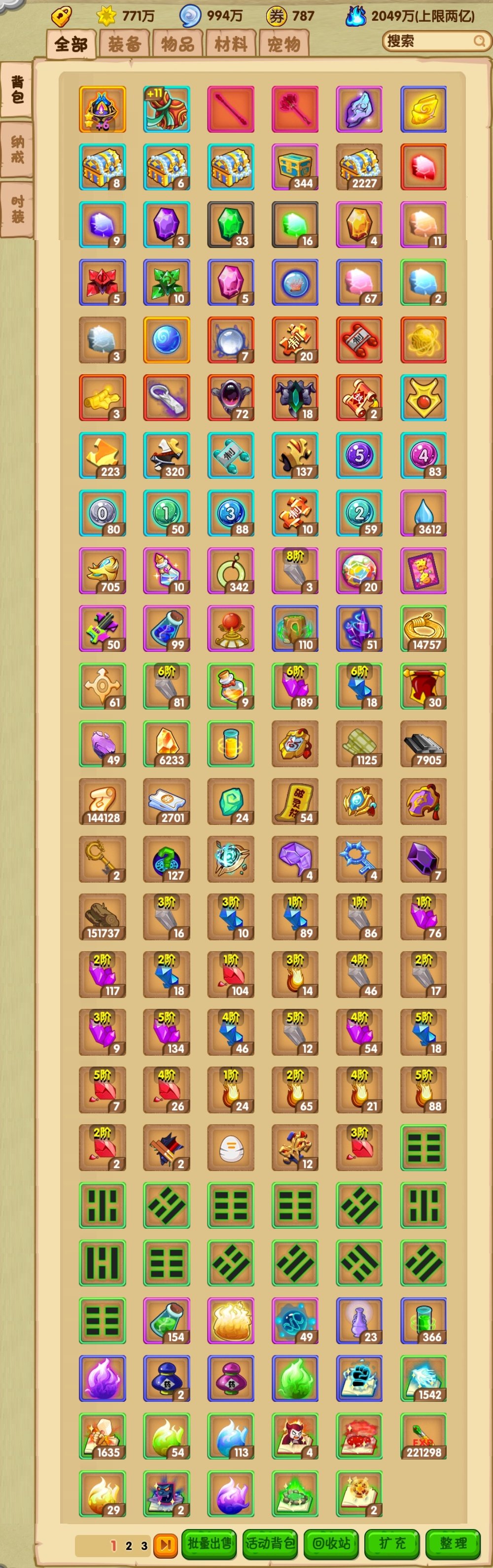Open the 时装 side tab

point(17,209)
